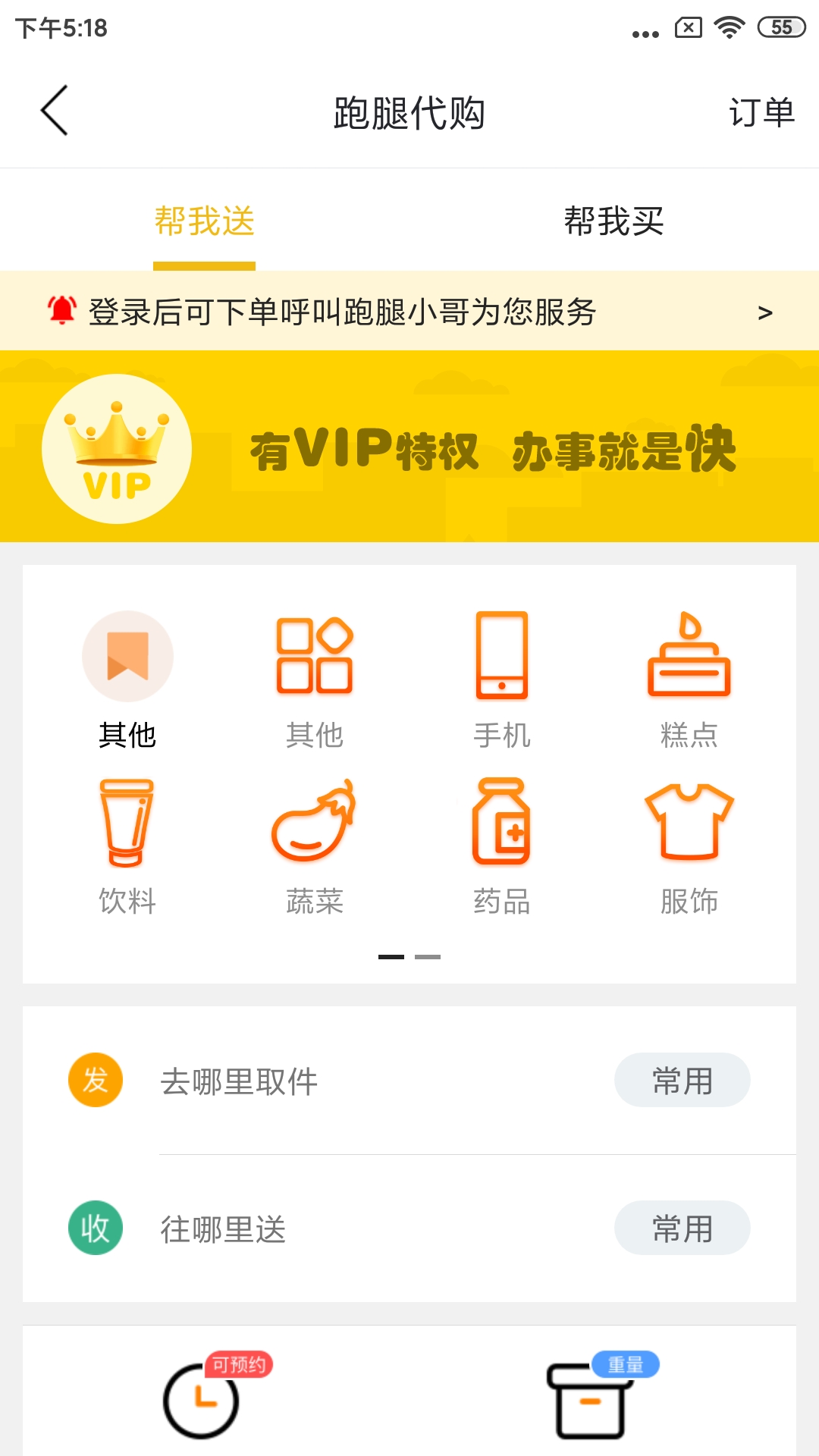Switch to the 帮我买 tab

(614, 220)
